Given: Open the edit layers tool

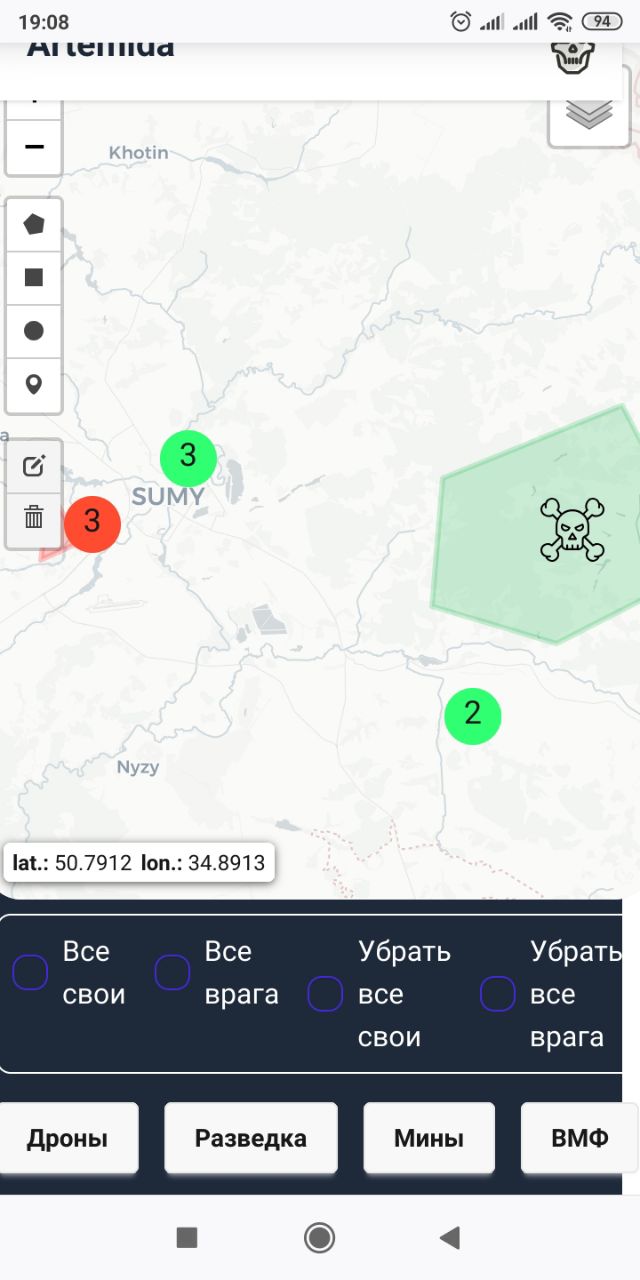Looking at the screenshot, I should coord(34,466).
